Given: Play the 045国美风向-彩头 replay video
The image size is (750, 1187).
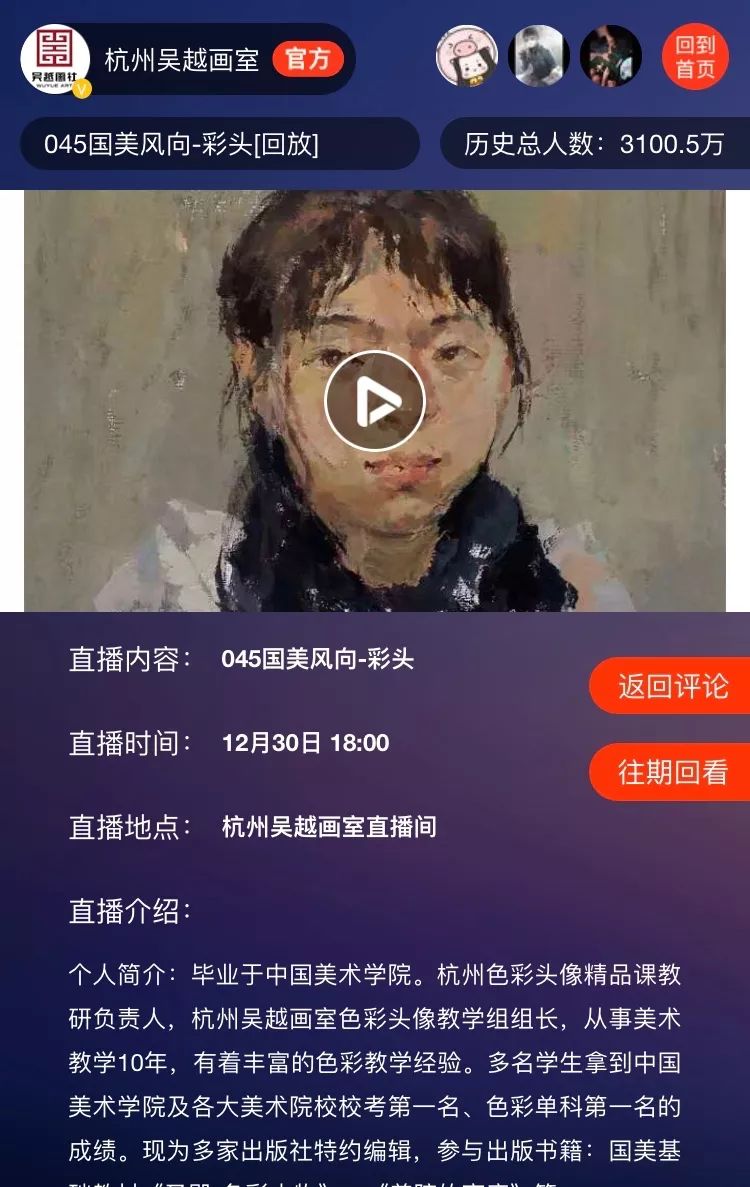Looking at the screenshot, I should pos(375,401).
